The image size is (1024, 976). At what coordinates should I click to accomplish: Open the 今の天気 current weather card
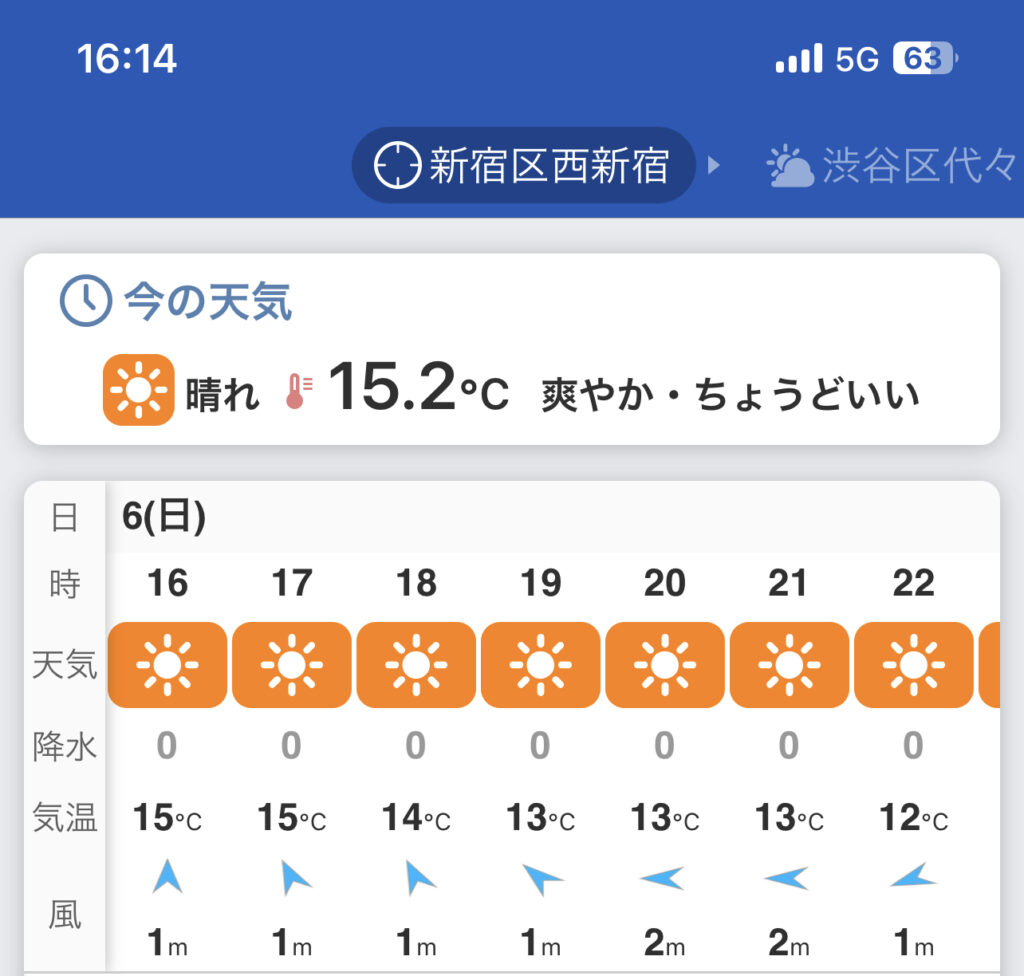[511, 349]
